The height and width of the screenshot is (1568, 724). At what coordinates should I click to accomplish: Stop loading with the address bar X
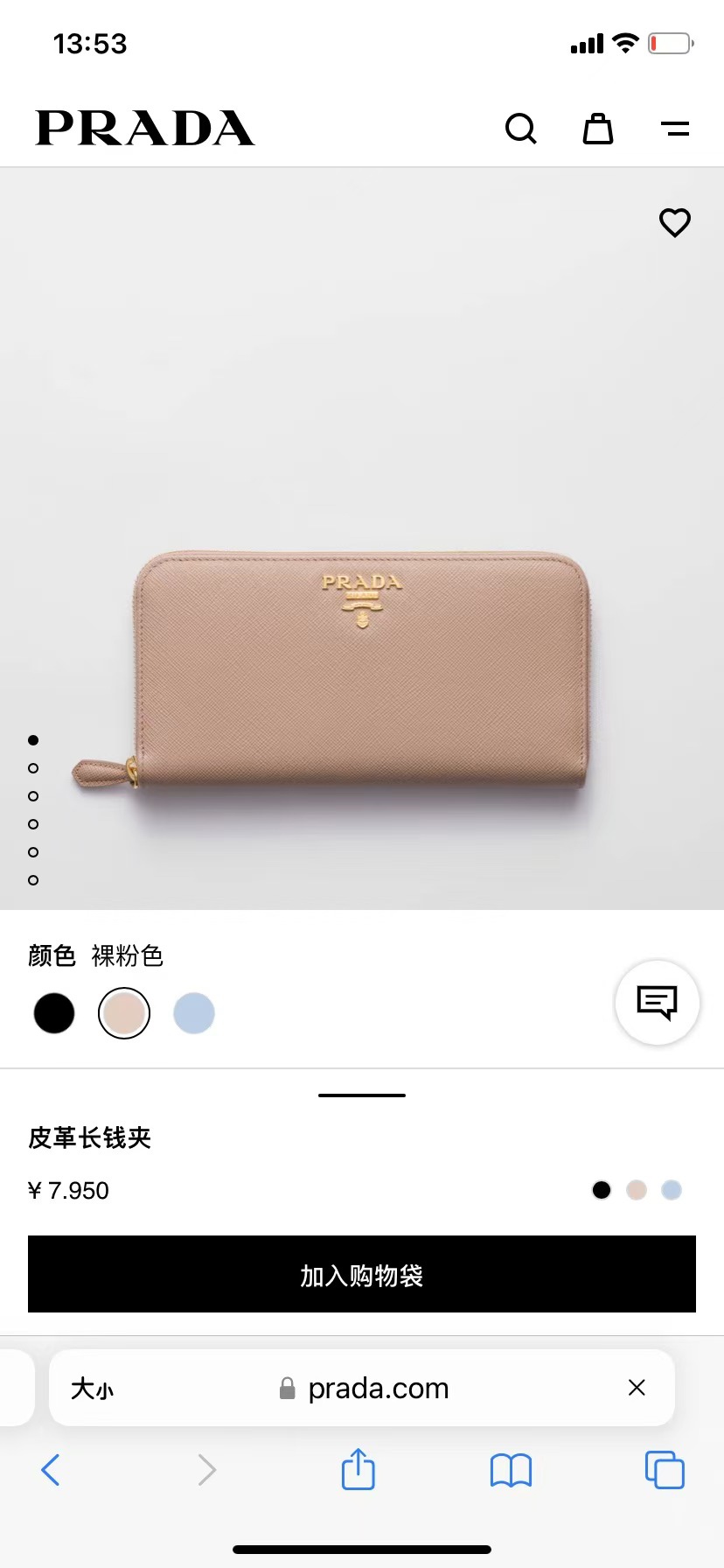coord(637,1388)
